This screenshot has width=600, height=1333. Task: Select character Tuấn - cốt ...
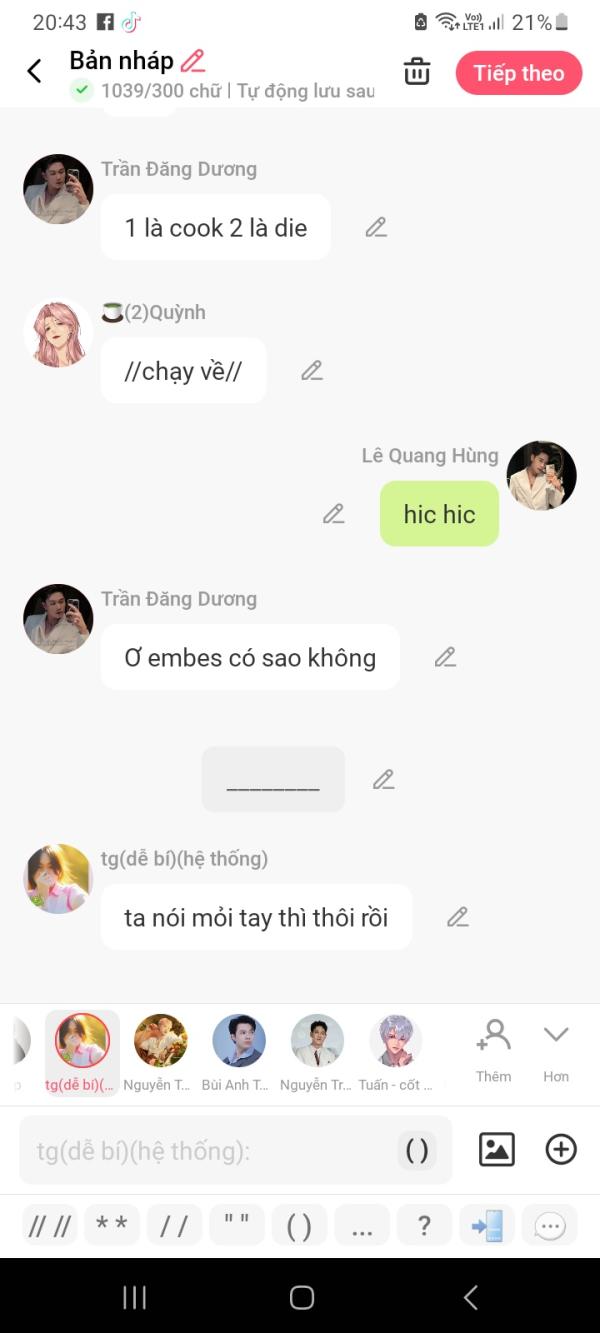coord(396,1052)
